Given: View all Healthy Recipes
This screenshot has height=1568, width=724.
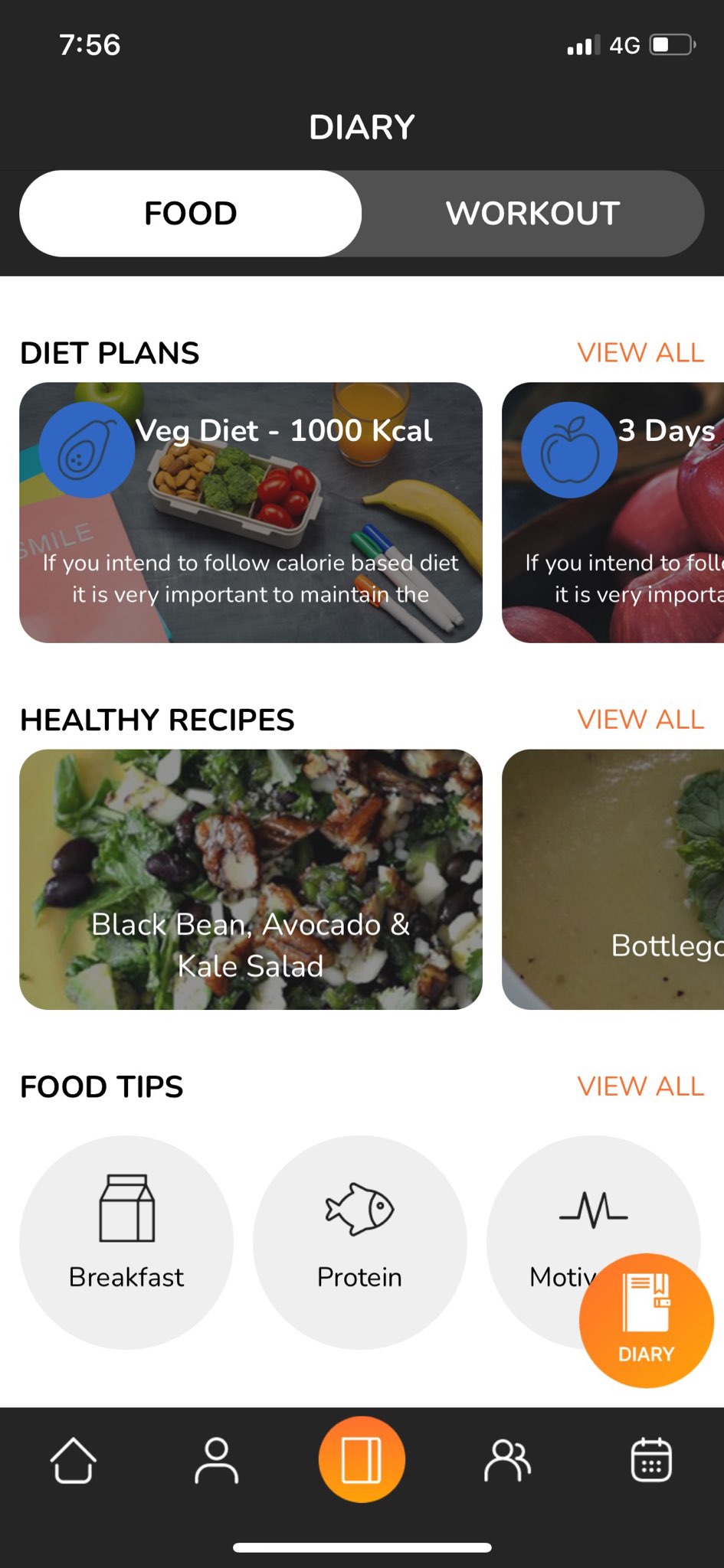Looking at the screenshot, I should point(640,719).
